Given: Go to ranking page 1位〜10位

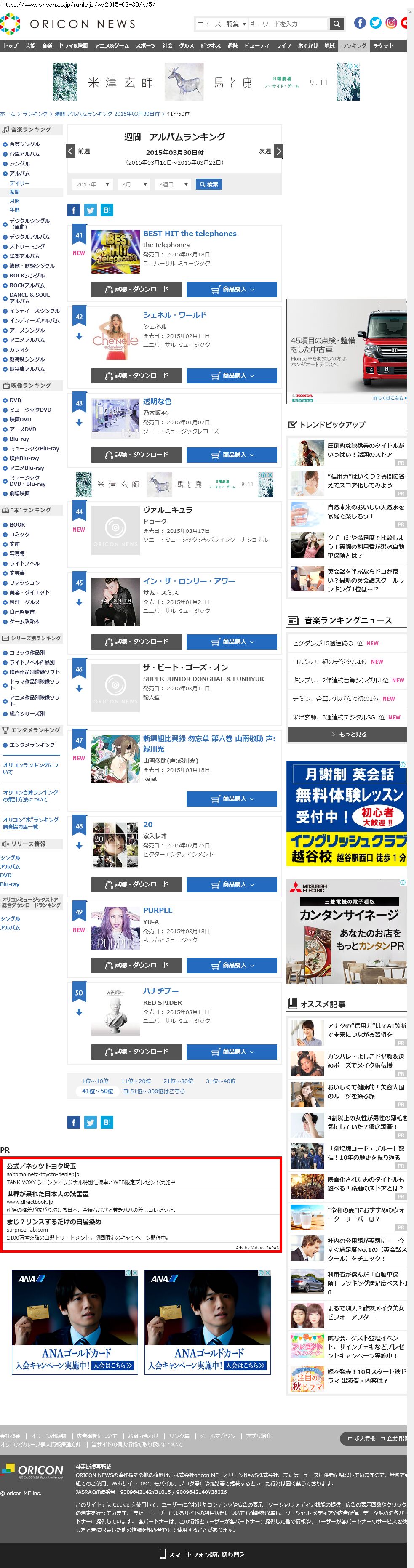Looking at the screenshot, I should (95, 1081).
